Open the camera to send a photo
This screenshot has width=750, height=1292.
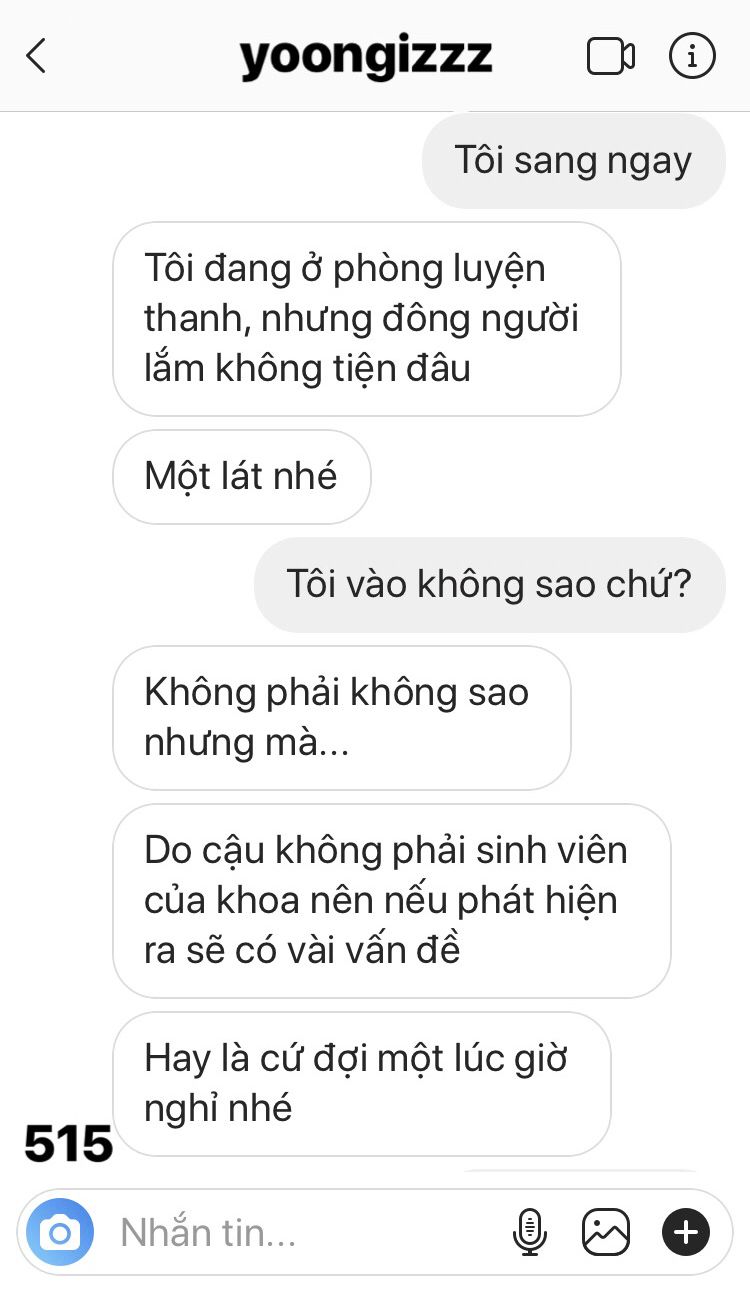(60, 1232)
